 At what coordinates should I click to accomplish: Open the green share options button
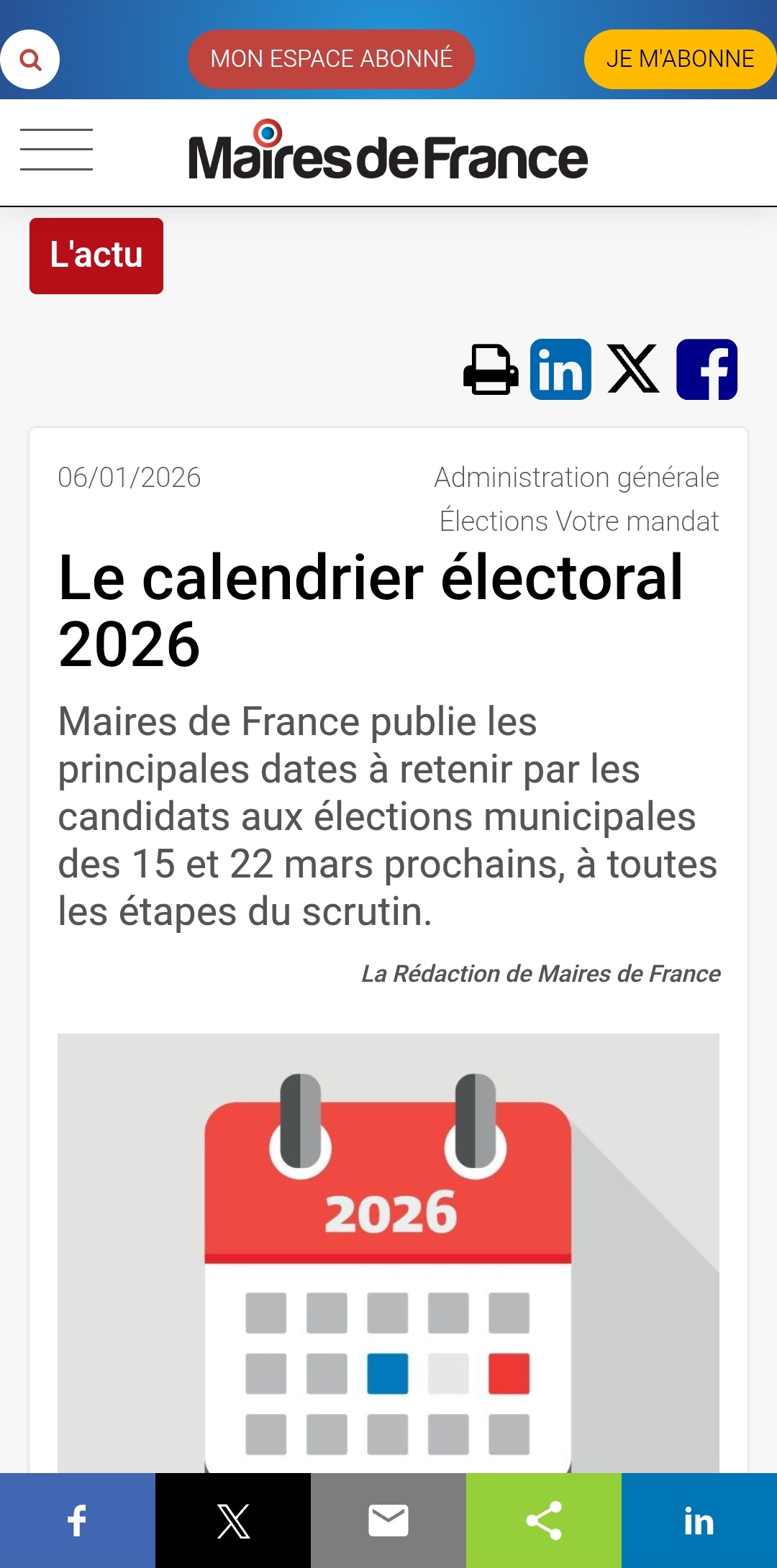point(544,1521)
